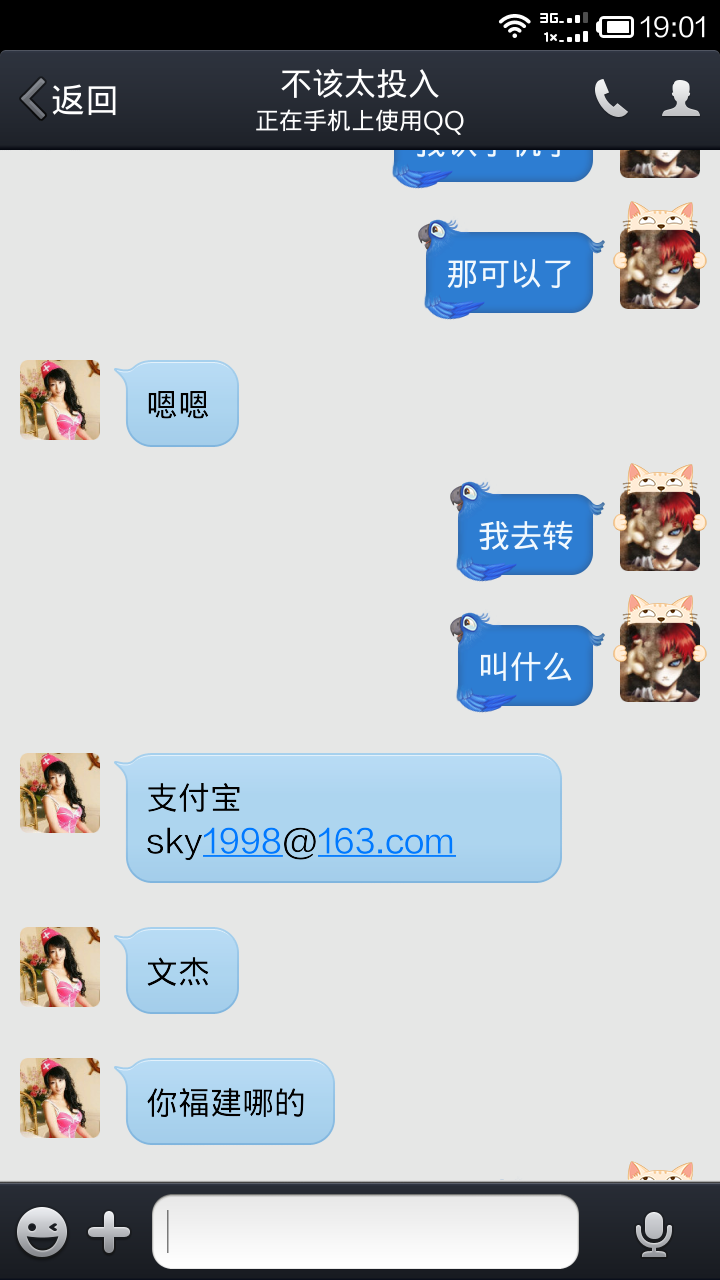The width and height of the screenshot is (720, 1280).
Task: View sender avatar beside the 嗯嗯 message
Action: tap(60, 400)
